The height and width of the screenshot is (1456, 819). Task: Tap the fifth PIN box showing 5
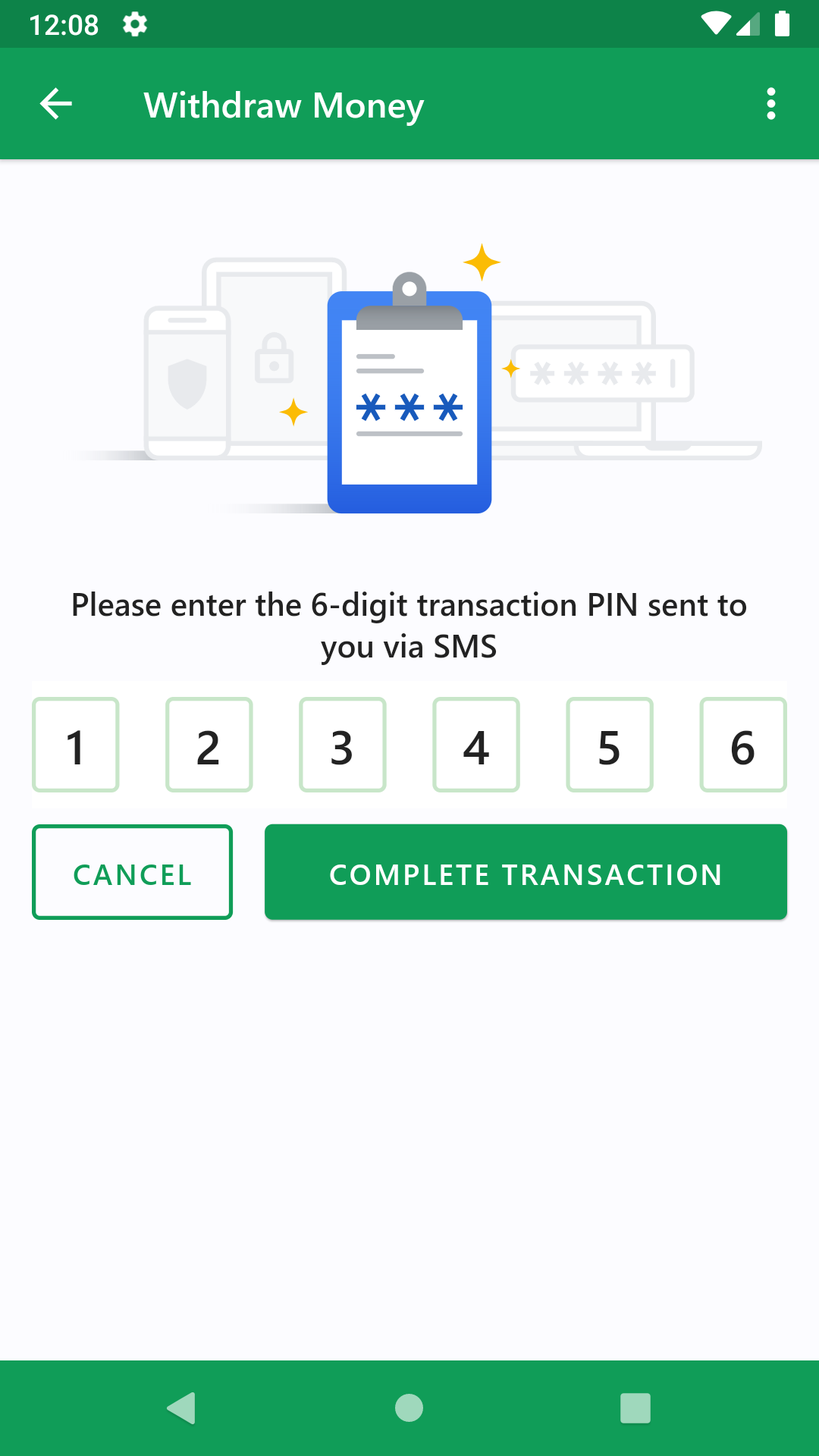(x=609, y=744)
